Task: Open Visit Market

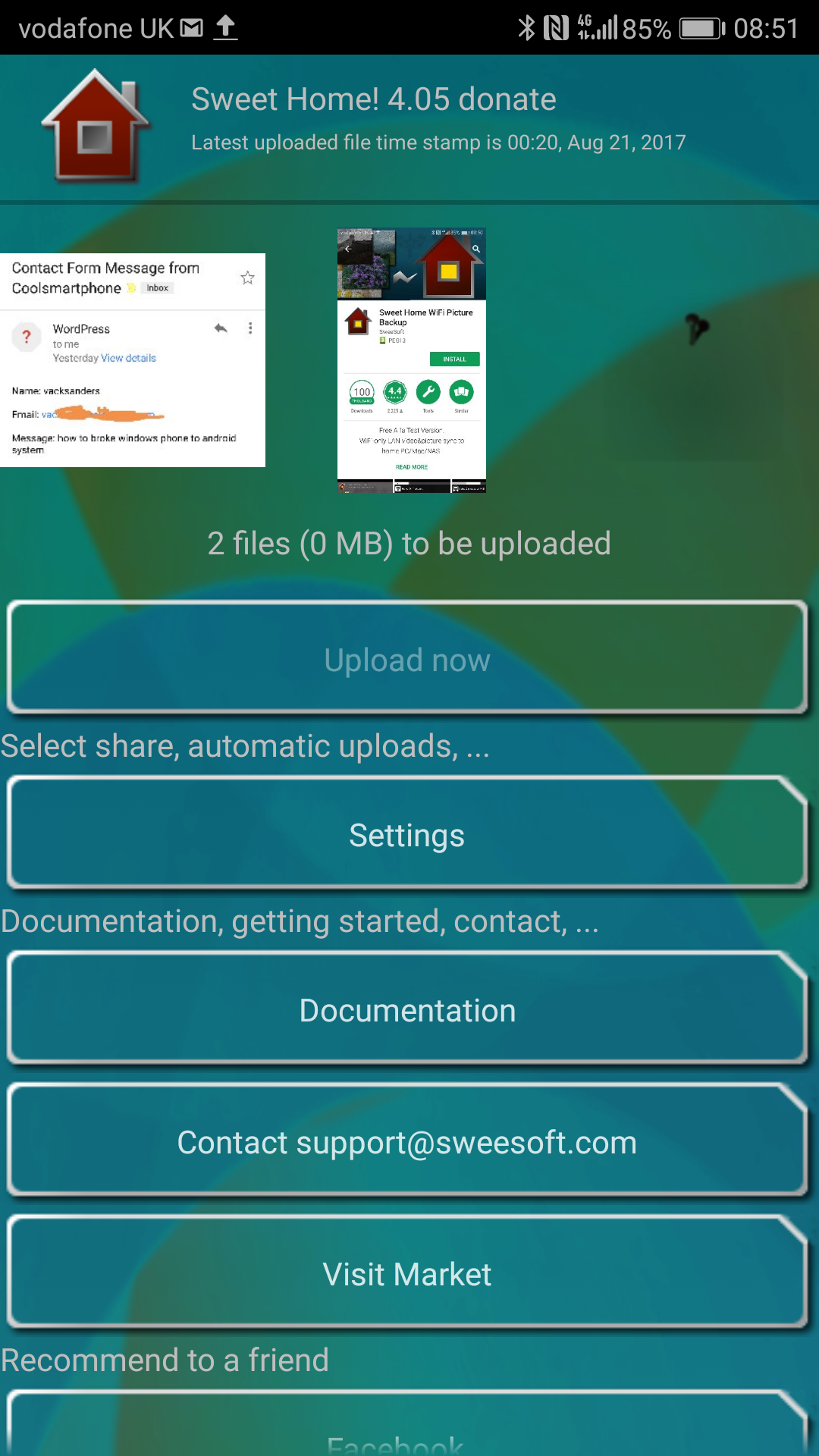Action: pyautogui.click(x=407, y=1272)
